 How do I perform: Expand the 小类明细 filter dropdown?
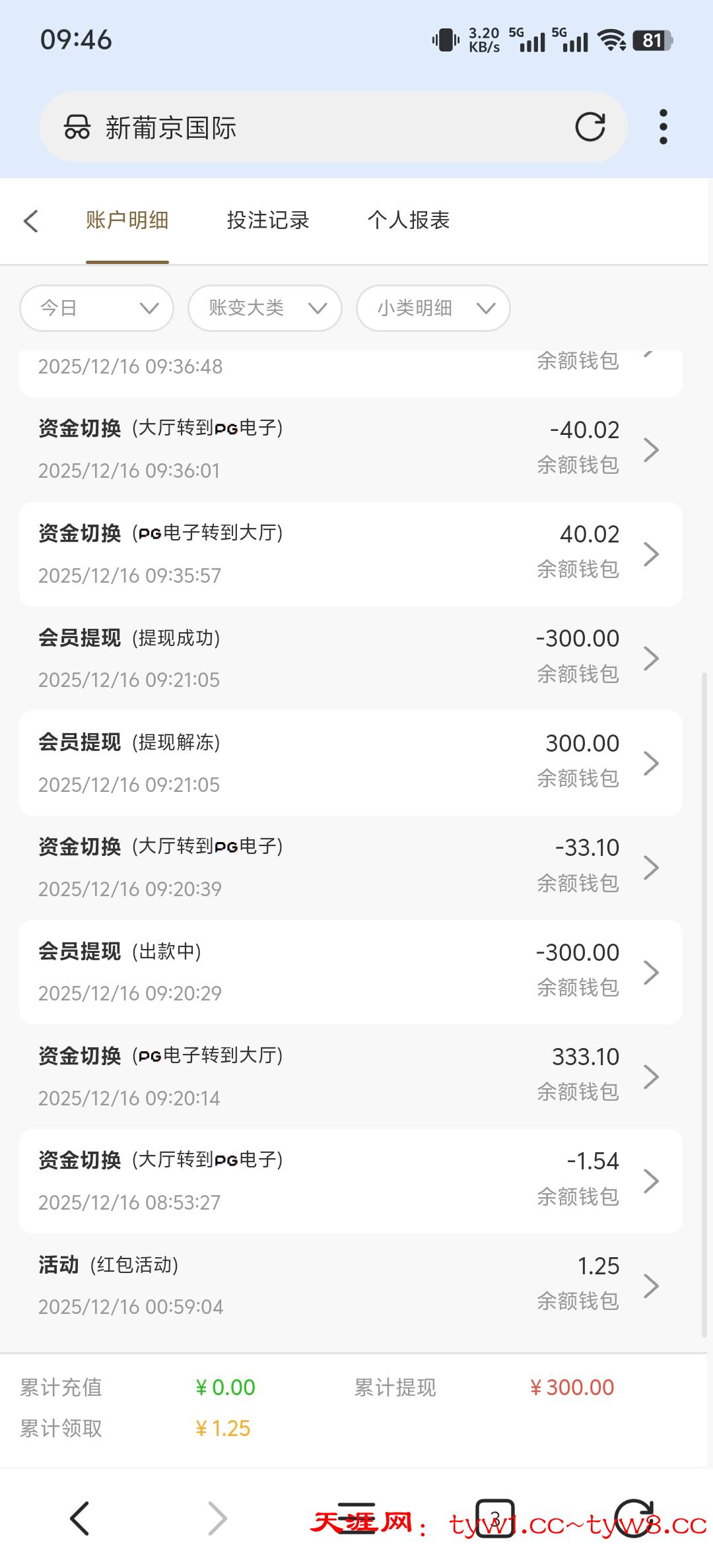coord(433,308)
